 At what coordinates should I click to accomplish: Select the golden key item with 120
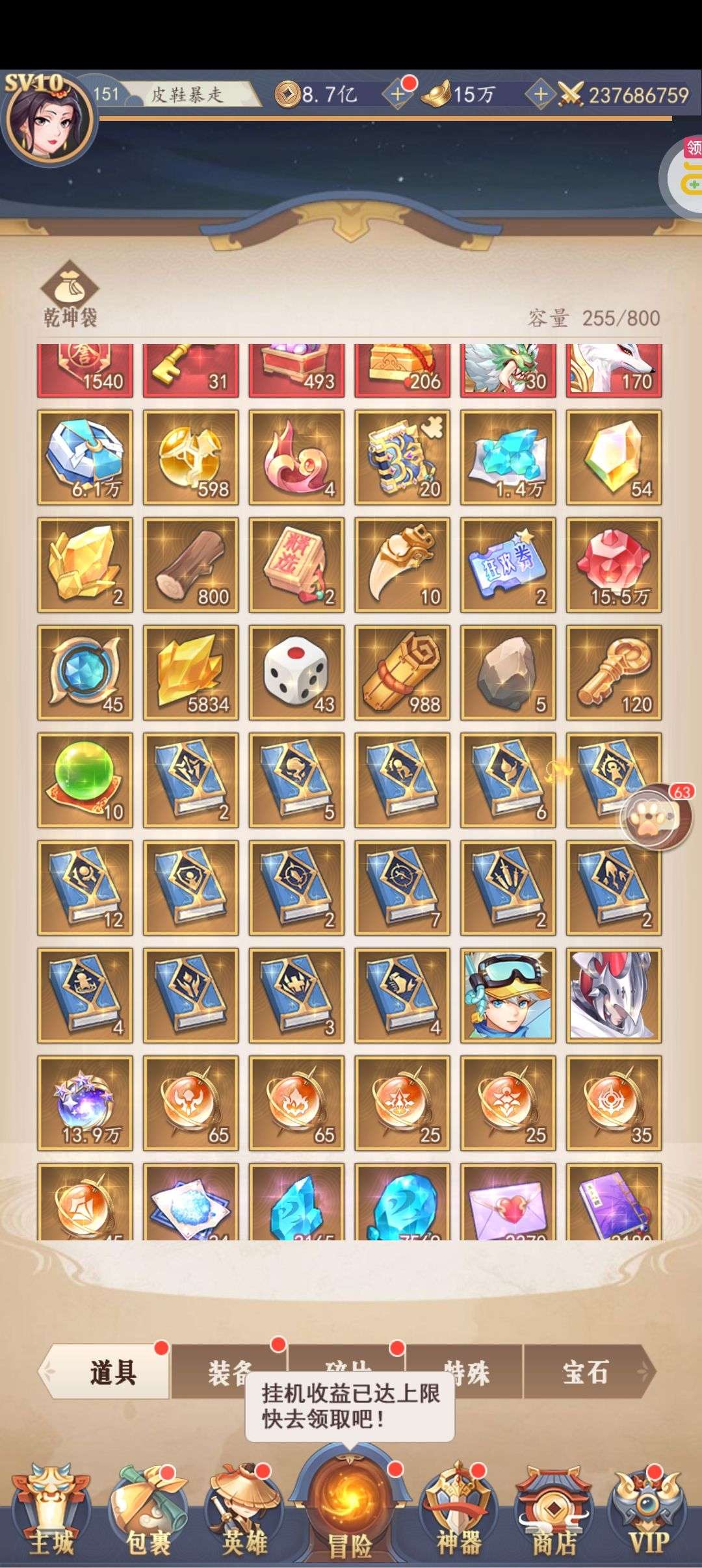(614, 673)
